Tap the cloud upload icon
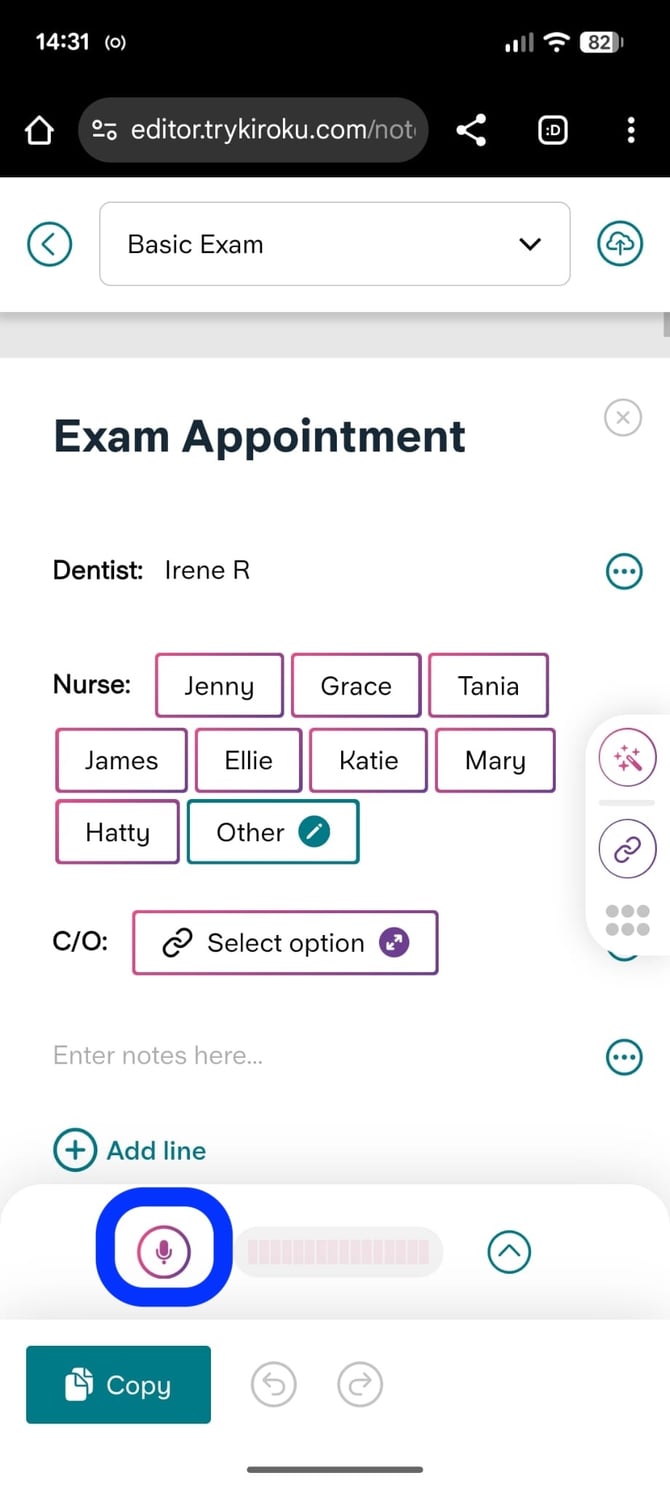Image resolution: width=670 pixels, height=1489 pixels. (x=620, y=244)
